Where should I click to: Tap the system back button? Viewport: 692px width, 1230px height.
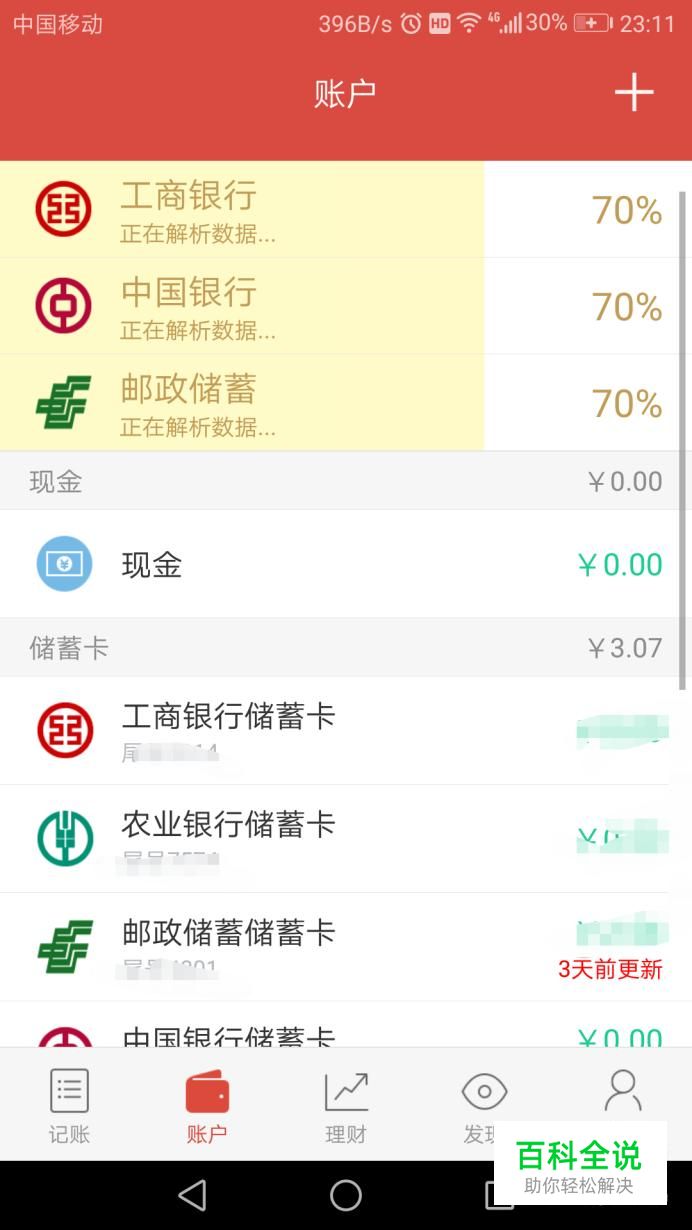coord(192,1195)
